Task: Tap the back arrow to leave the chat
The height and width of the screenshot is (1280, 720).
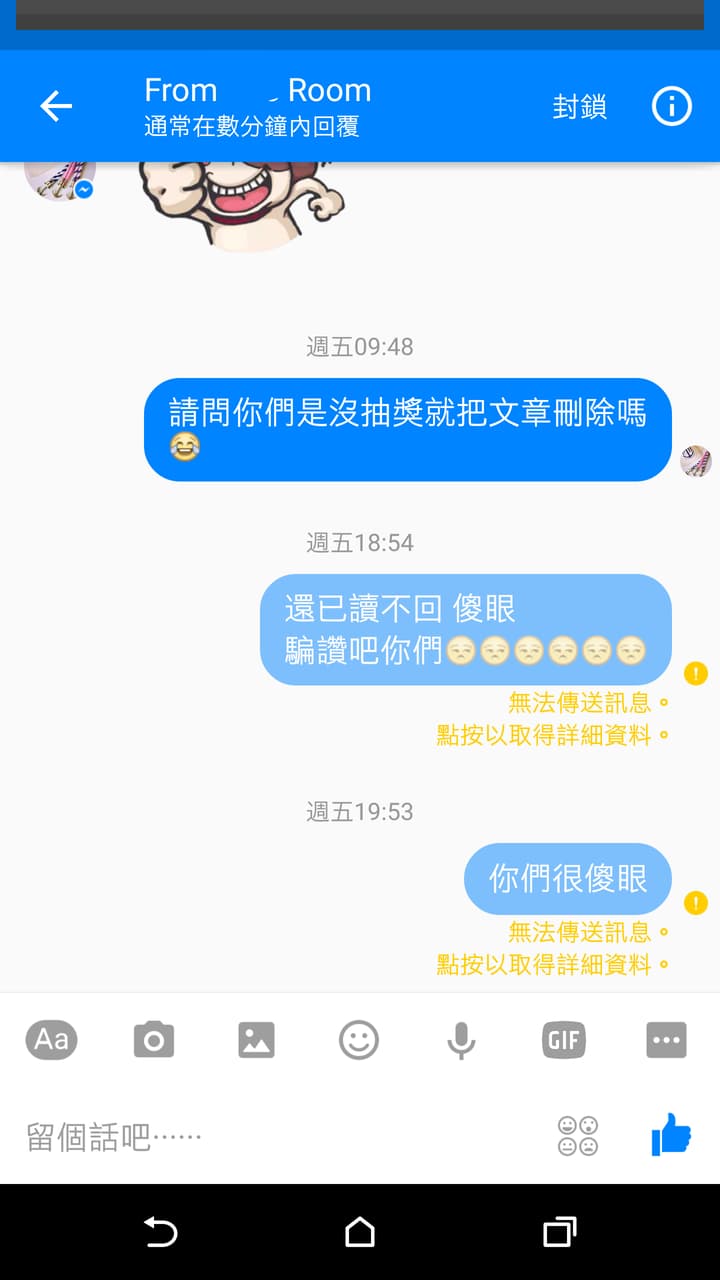Action: click(56, 106)
